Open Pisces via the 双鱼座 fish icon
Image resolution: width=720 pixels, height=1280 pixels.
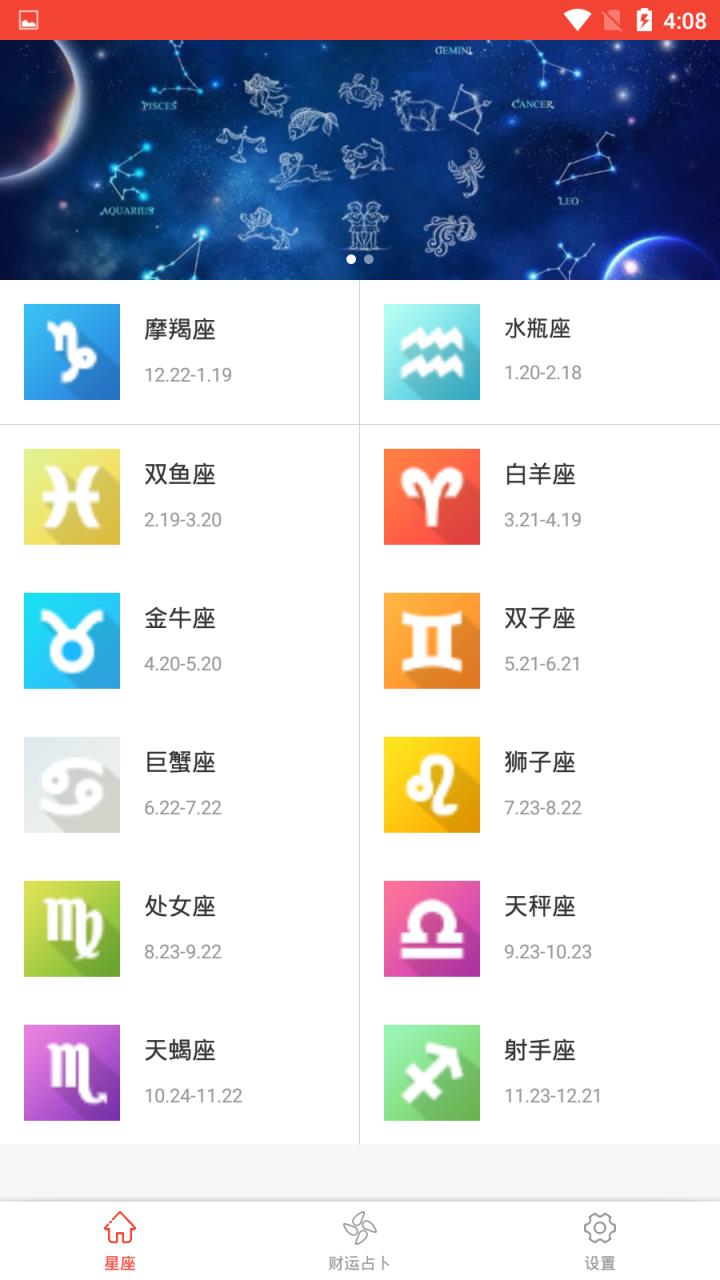pos(71,496)
